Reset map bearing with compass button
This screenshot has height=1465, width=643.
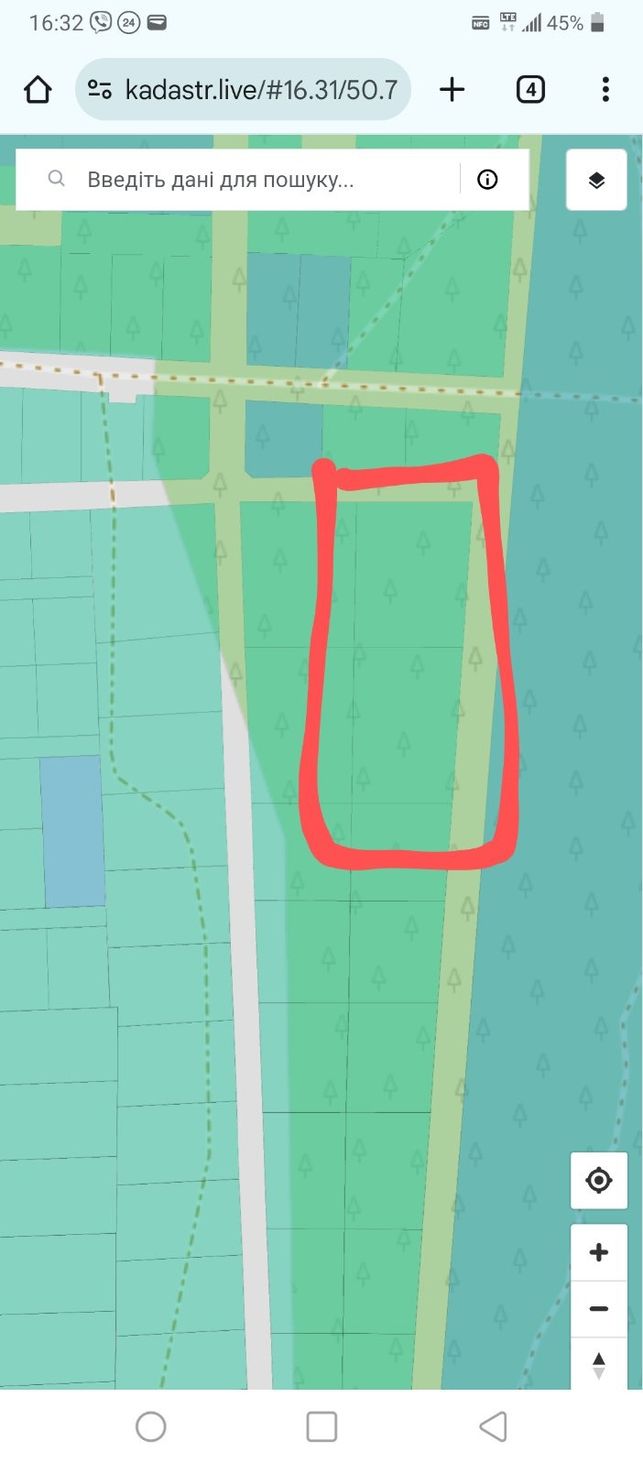click(x=598, y=1364)
